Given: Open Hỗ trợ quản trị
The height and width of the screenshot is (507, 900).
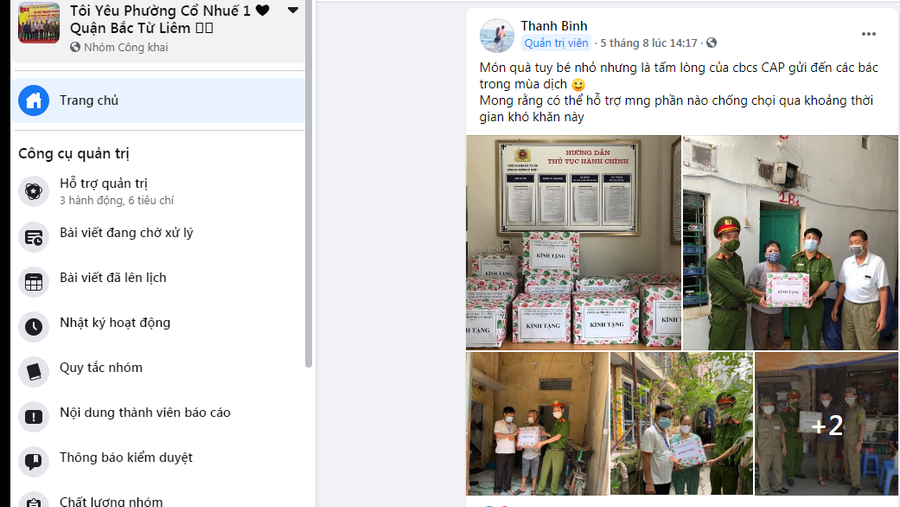Looking at the screenshot, I should (x=103, y=183).
